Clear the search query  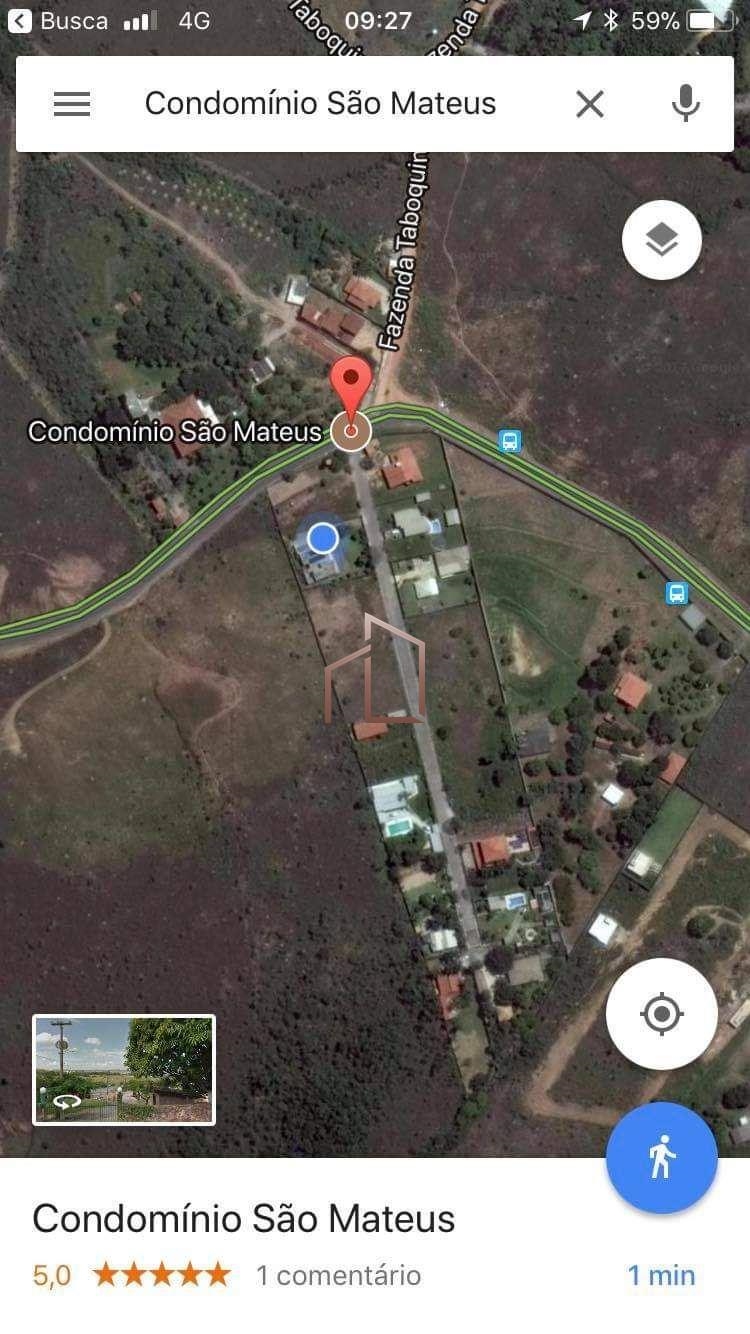[590, 104]
